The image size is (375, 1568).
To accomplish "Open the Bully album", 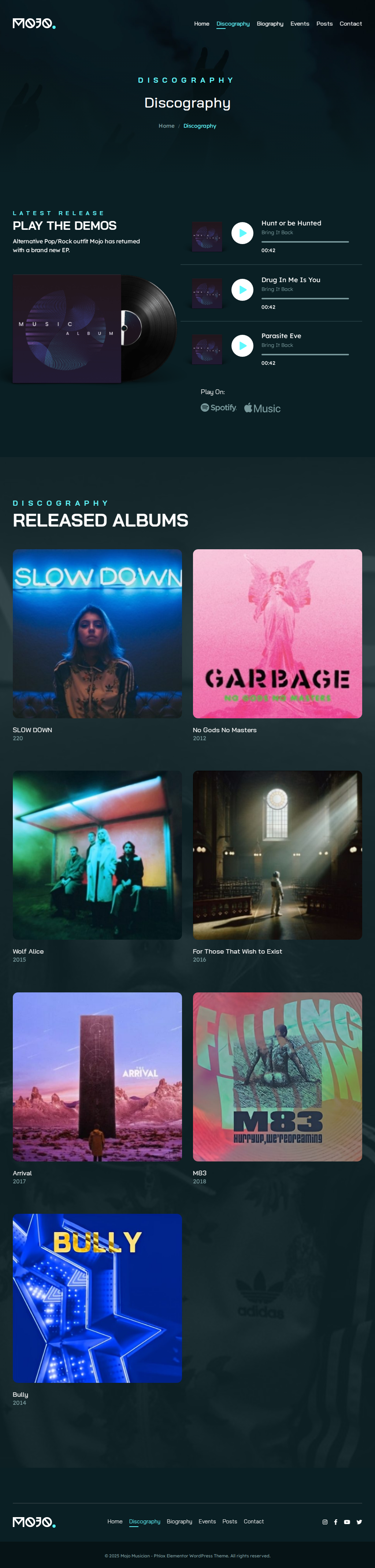I will [97, 1298].
